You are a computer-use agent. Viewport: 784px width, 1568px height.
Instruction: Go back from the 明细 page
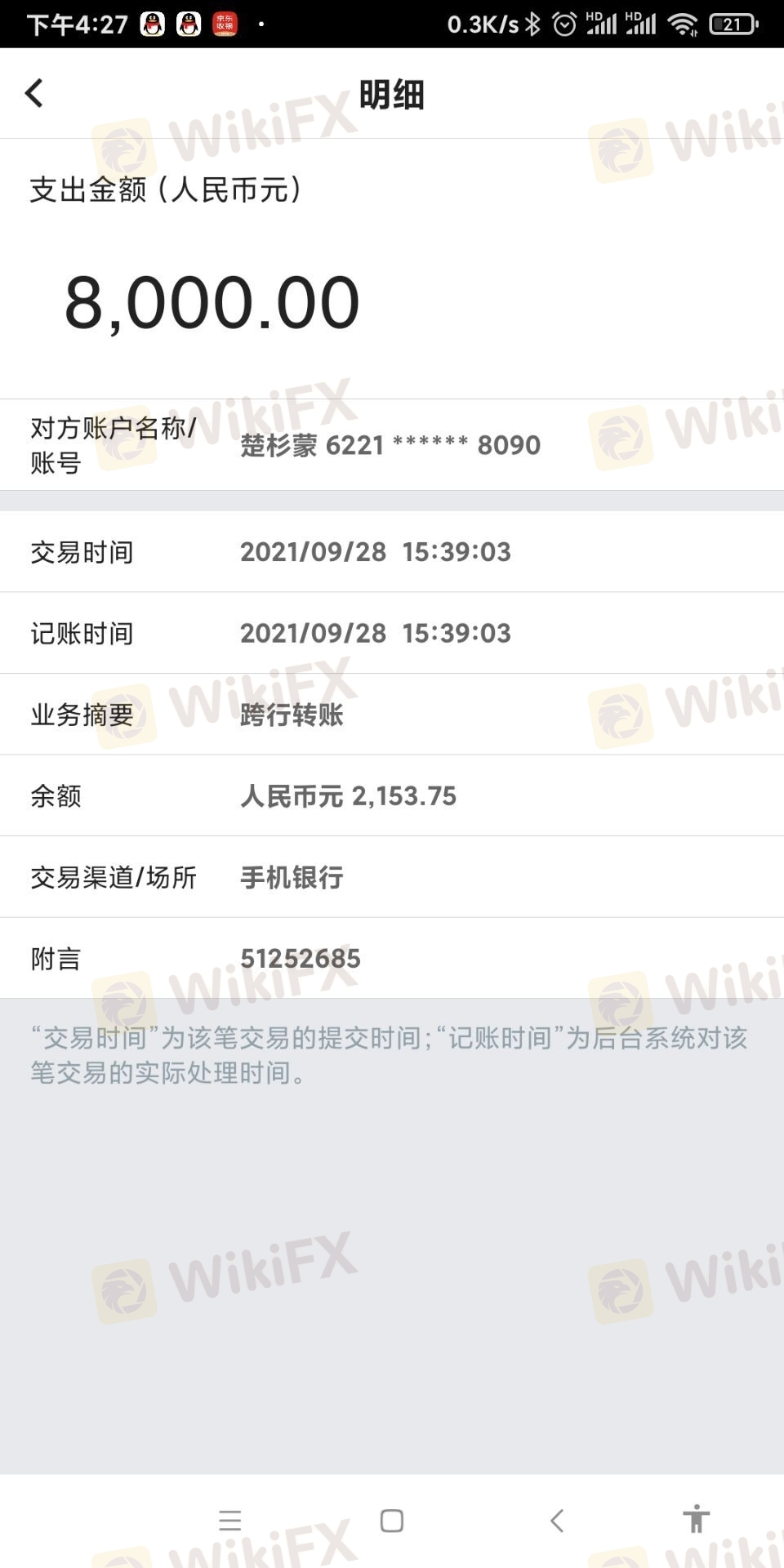34,93
